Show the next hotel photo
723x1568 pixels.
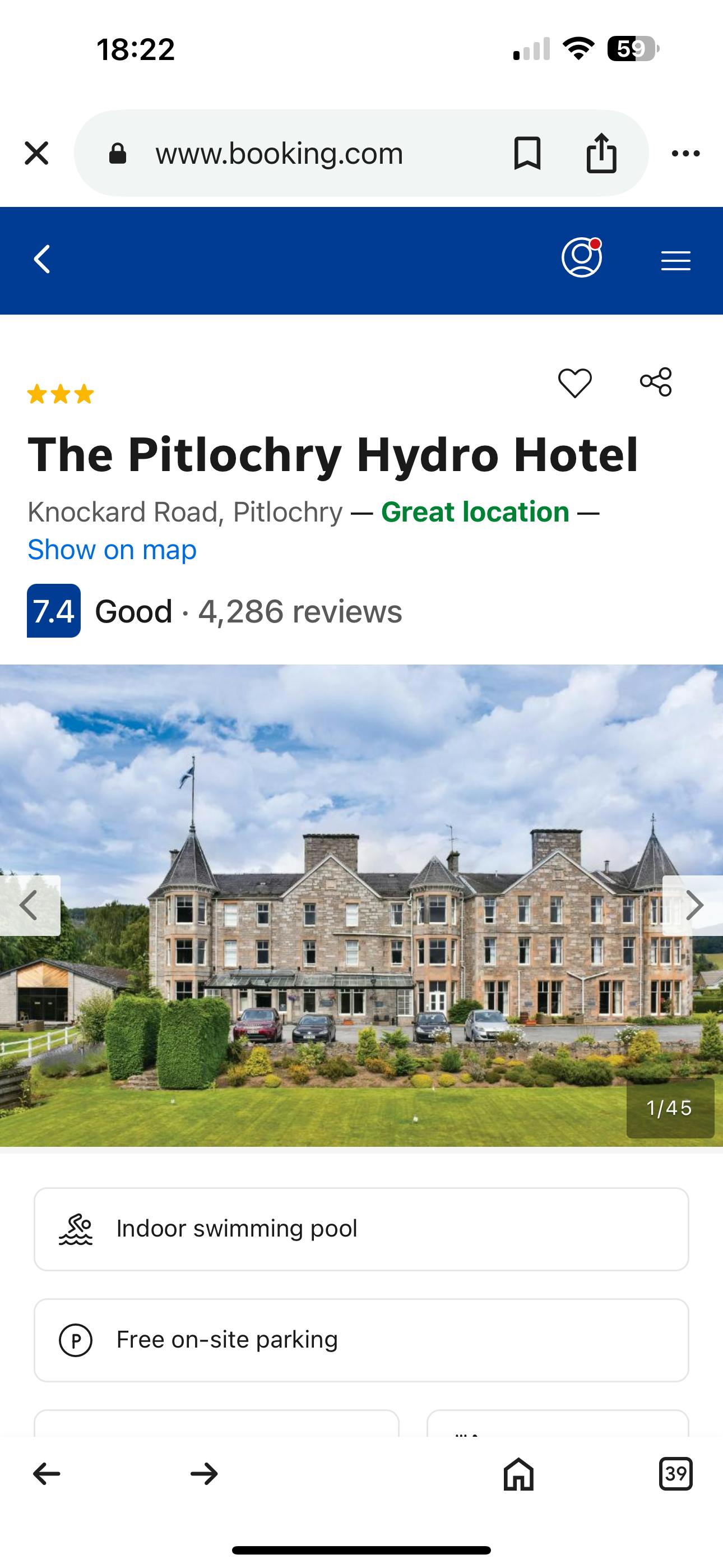pyautogui.click(x=693, y=905)
